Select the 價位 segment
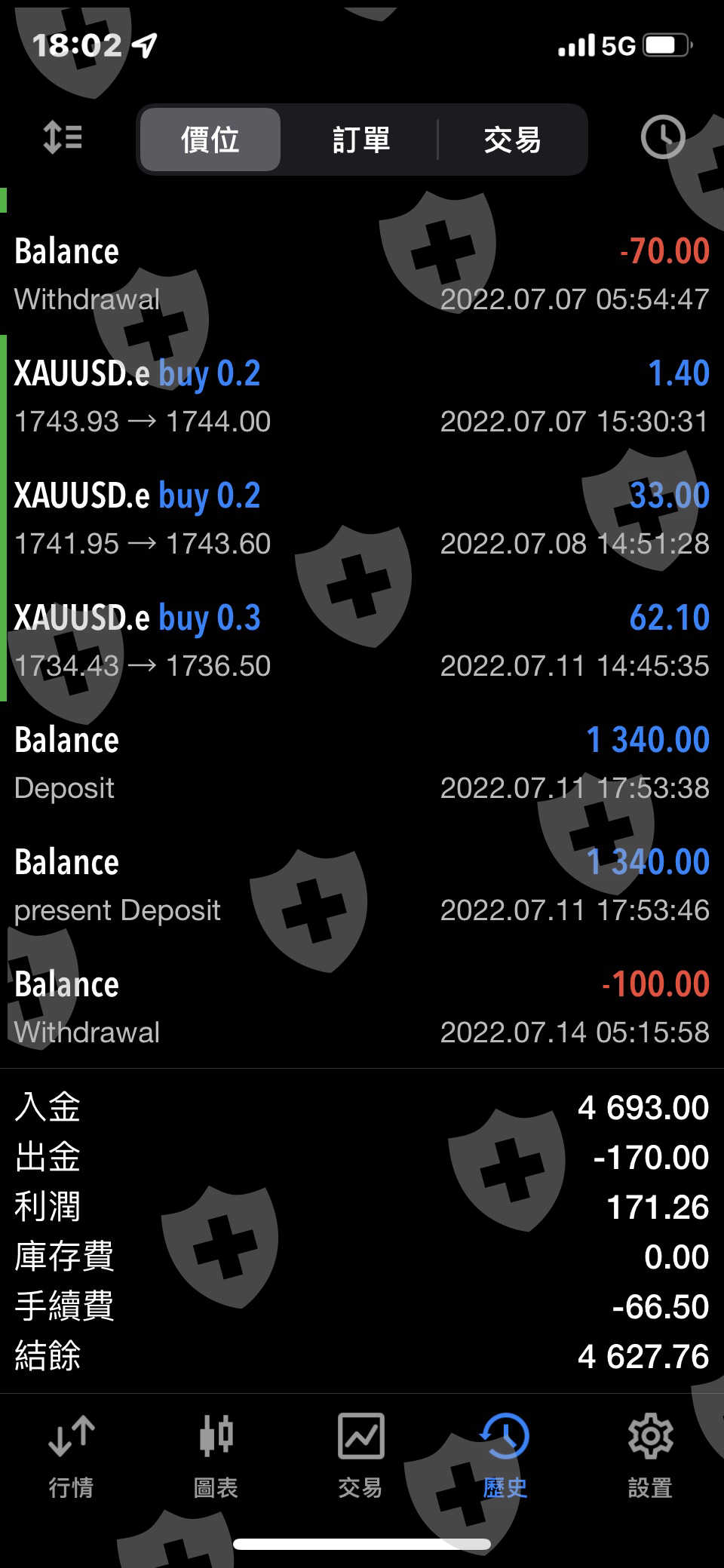The height and width of the screenshot is (1568, 724). [210, 140]
